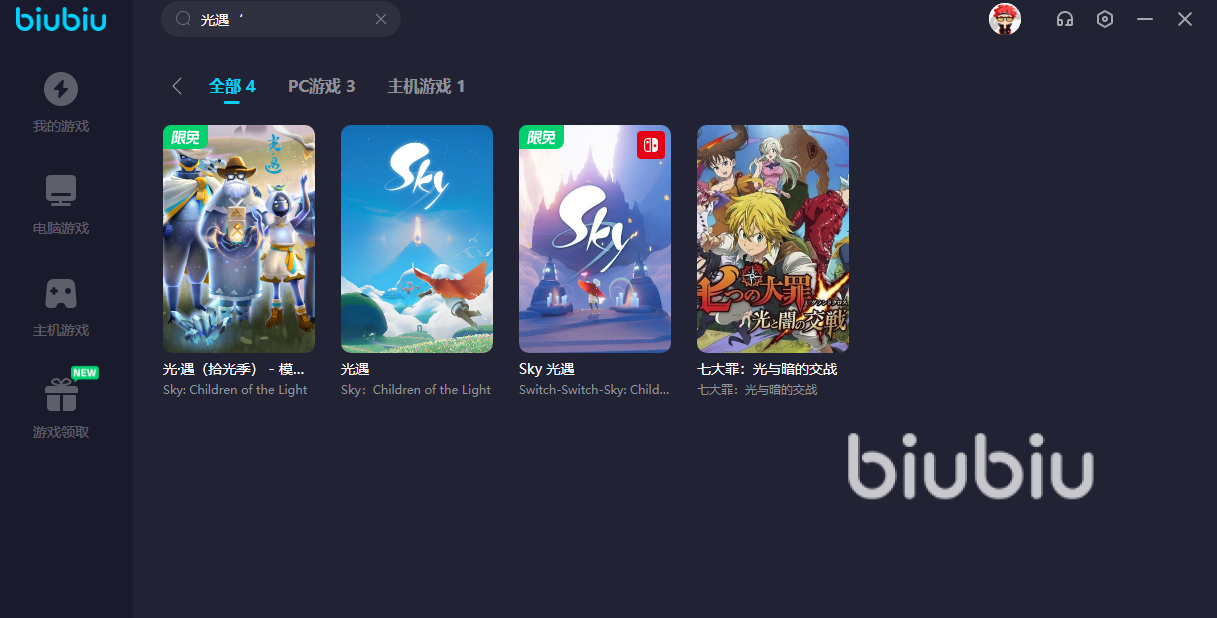The image size is (1217, 618).
Task: Open the 光遇 game card
Action: (417, 239)
